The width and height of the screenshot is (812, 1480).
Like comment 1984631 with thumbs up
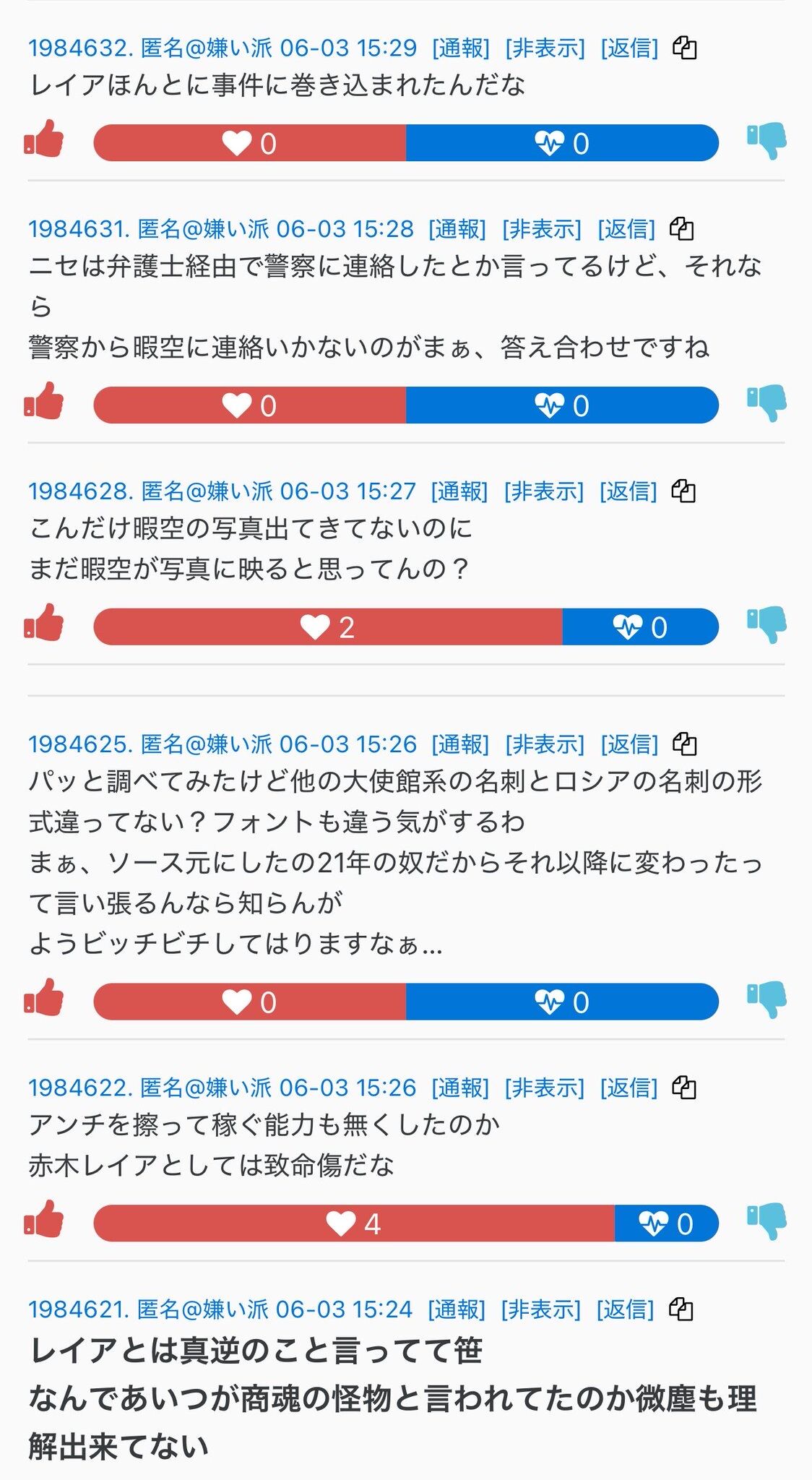click(44, 401)
